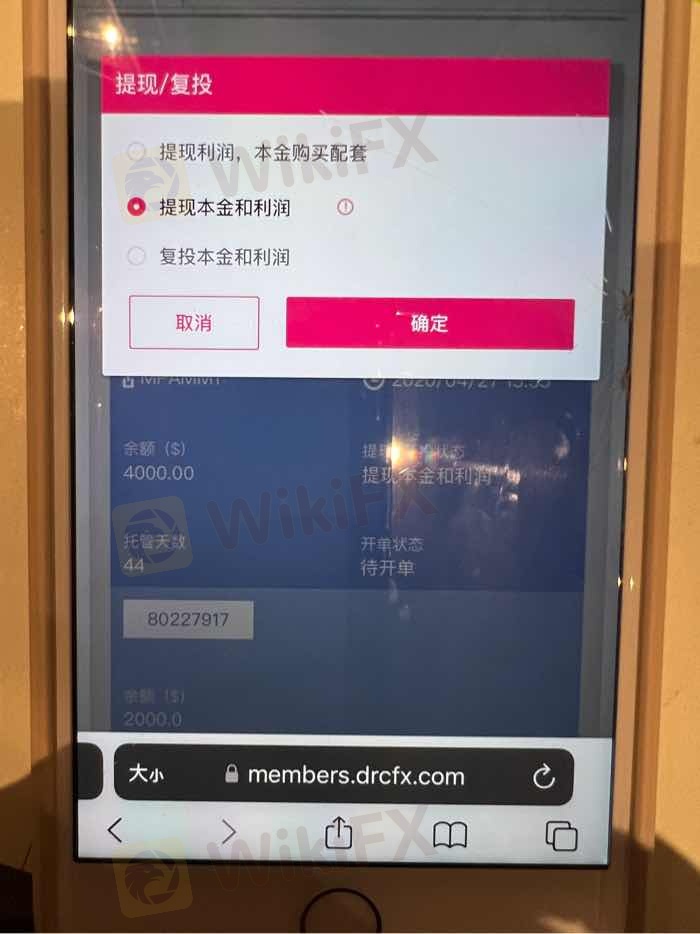Open info icon beside 提现本金和利润
Screen dimensions: 700x934
[346, 207]
